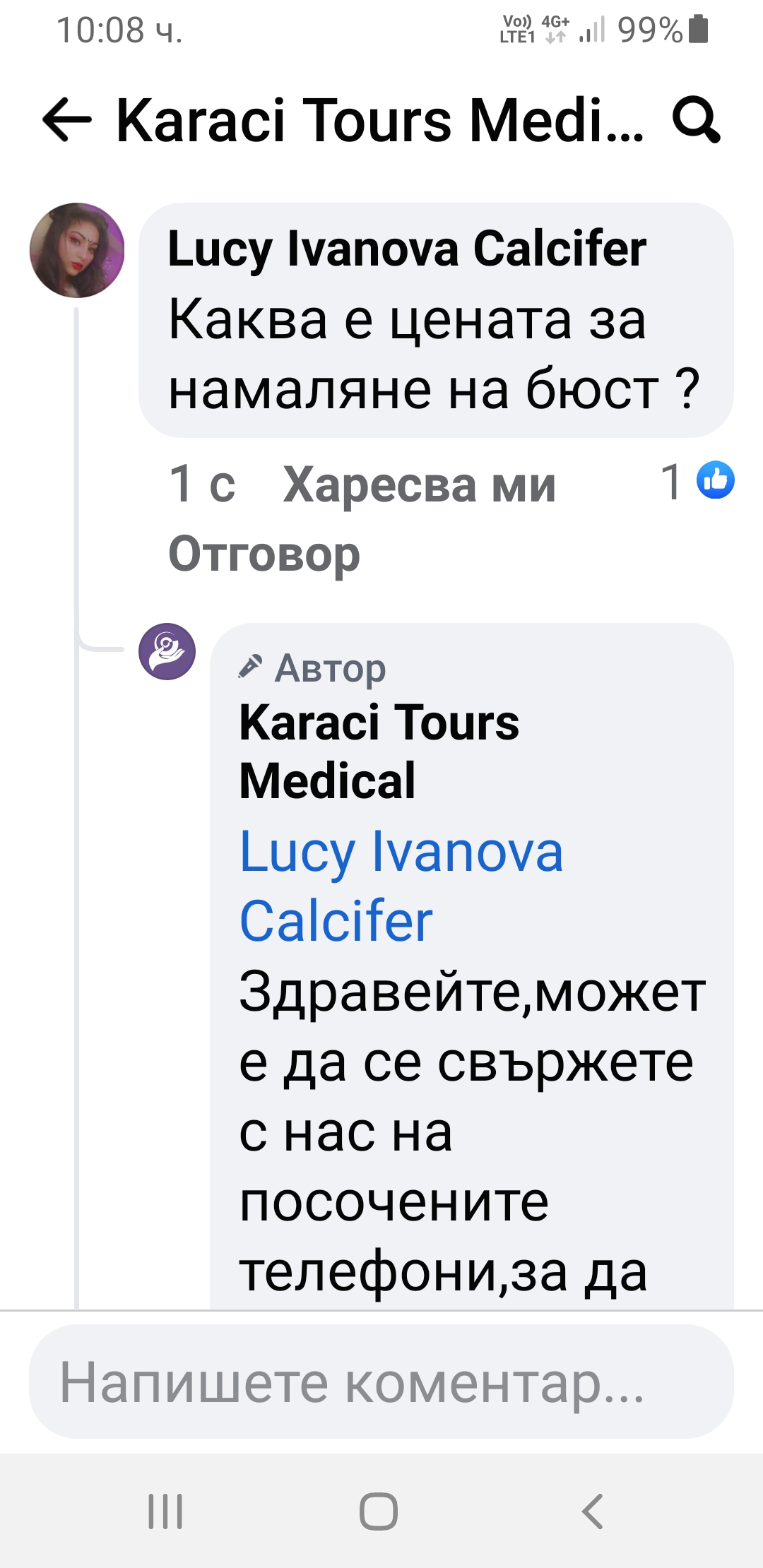The image size is (763, 1568).
Task: Reply to Lucy's comment via Отговор
Action: [x=264, y=554]
